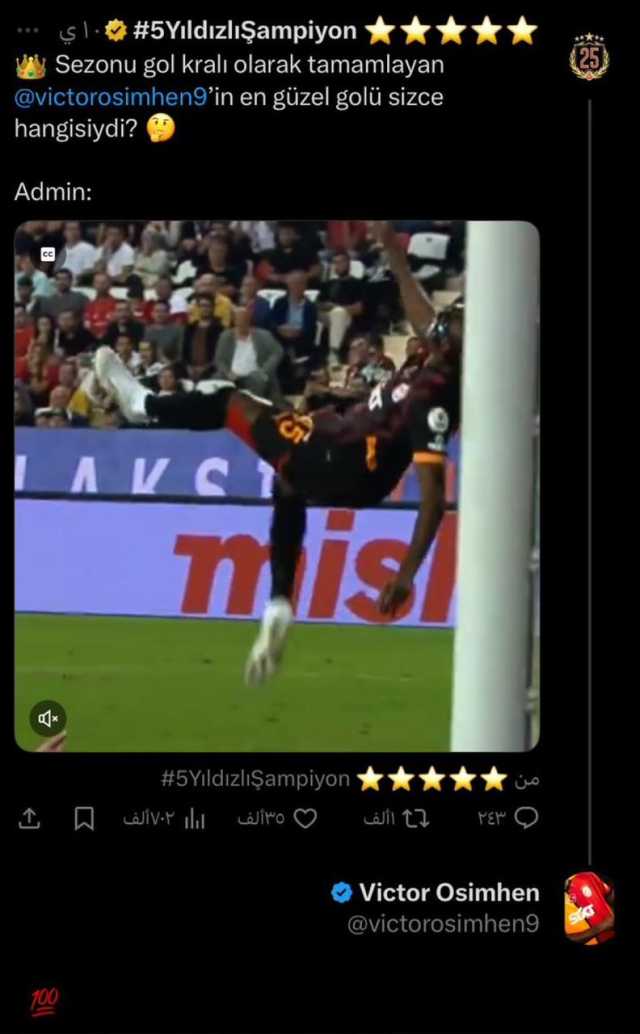Open Victor Osimhen's profile from his name
The width and height of the screenshot is (640, 1034).
point(448,892)
